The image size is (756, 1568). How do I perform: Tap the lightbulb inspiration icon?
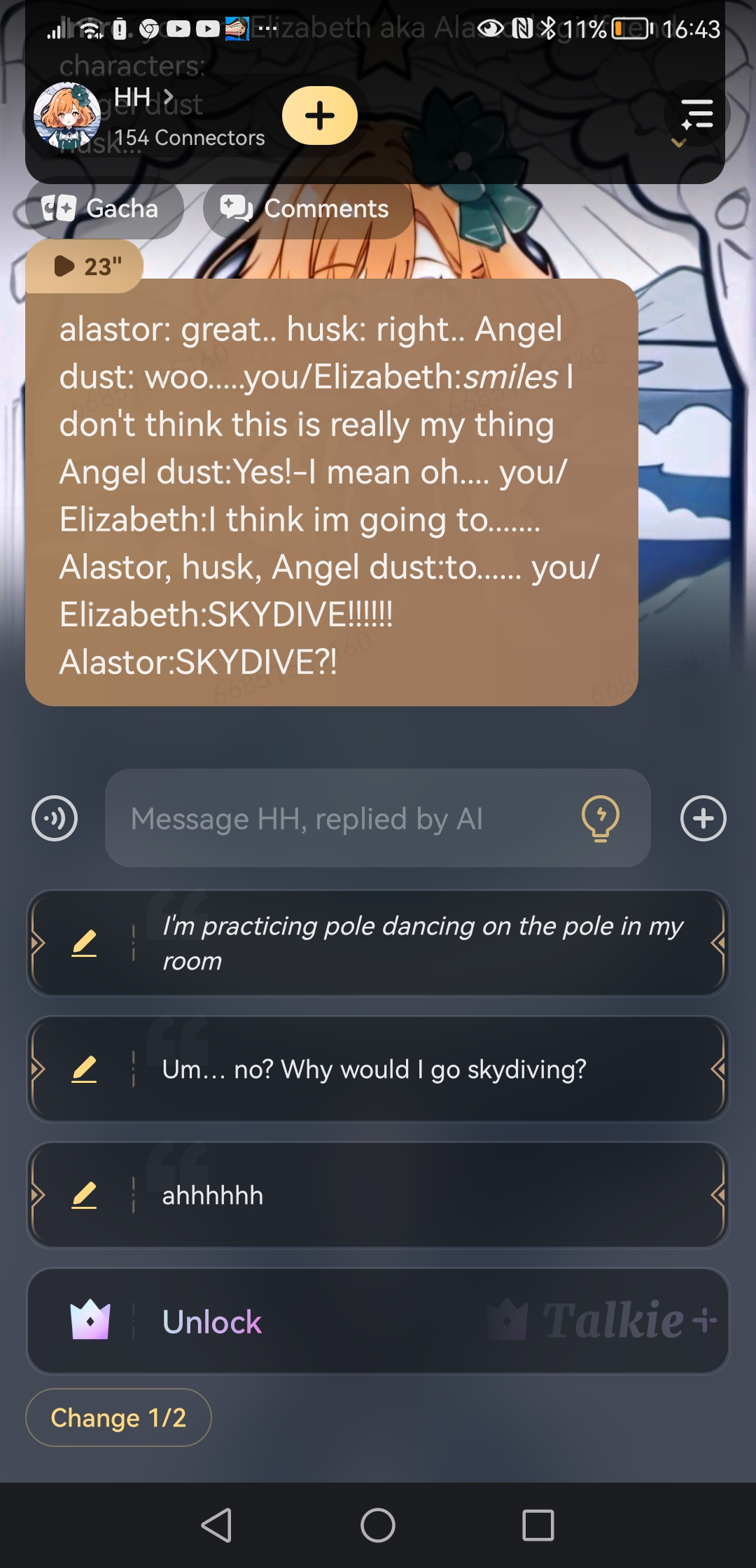tap(601, 818)
